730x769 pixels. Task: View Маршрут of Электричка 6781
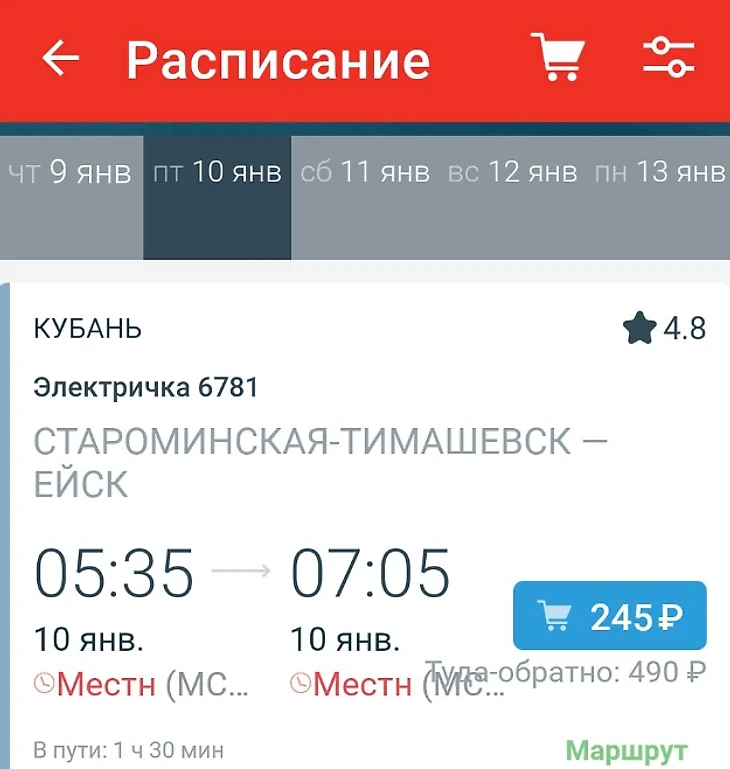tap(627, 749)
